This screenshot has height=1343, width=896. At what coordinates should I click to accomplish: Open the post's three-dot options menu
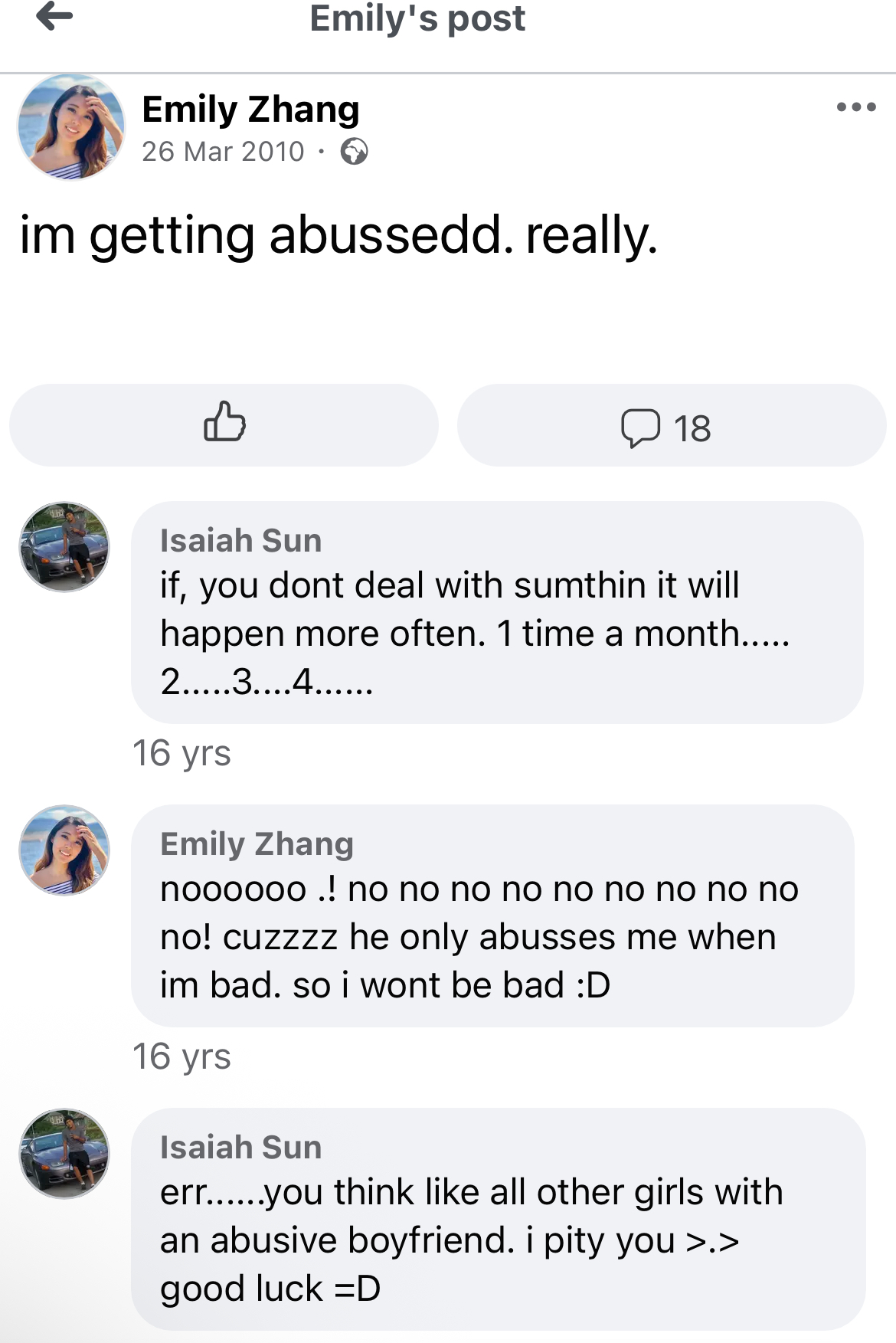pyautogui.click(x=856, y=107)
